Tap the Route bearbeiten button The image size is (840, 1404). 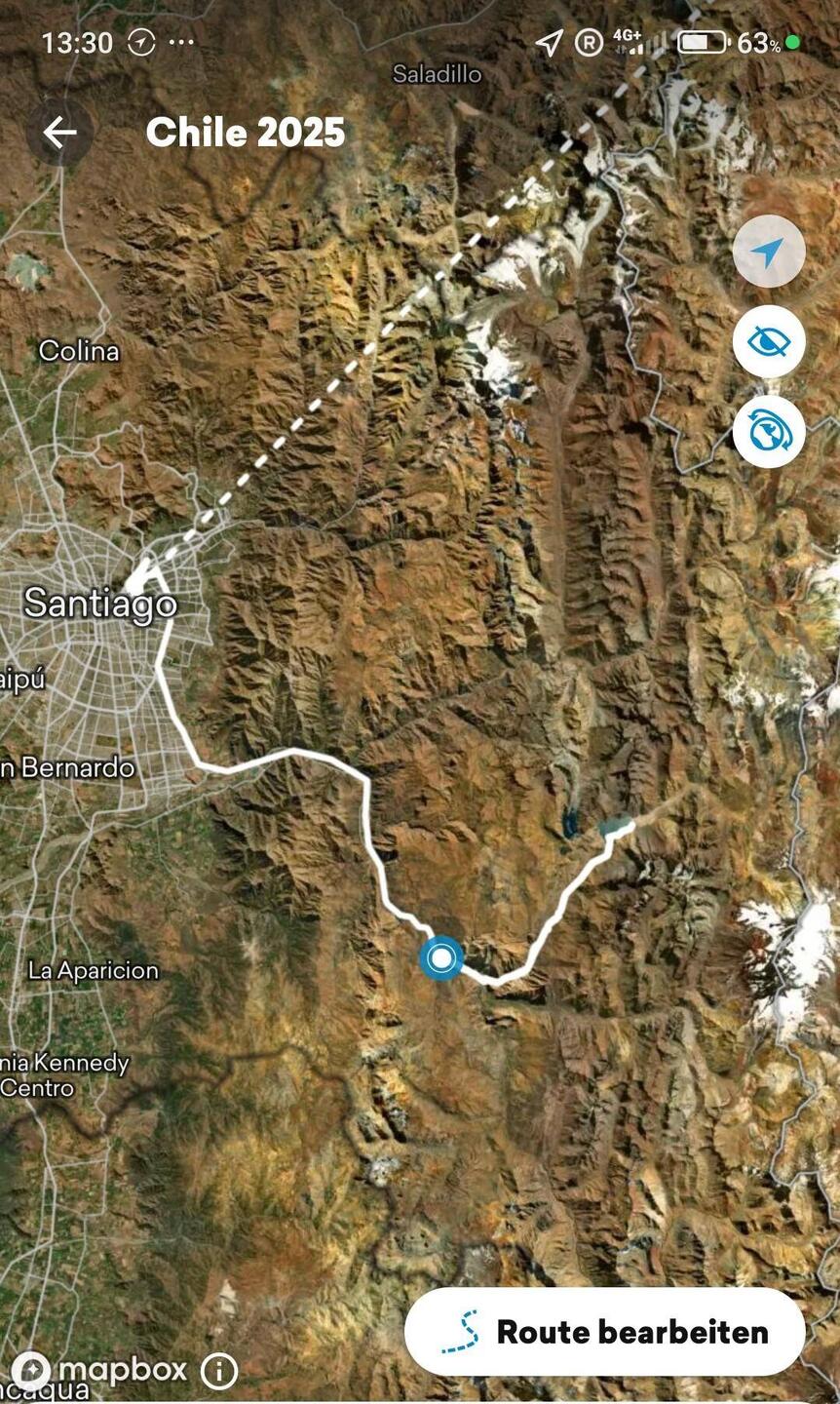(x=605, y=1332)
